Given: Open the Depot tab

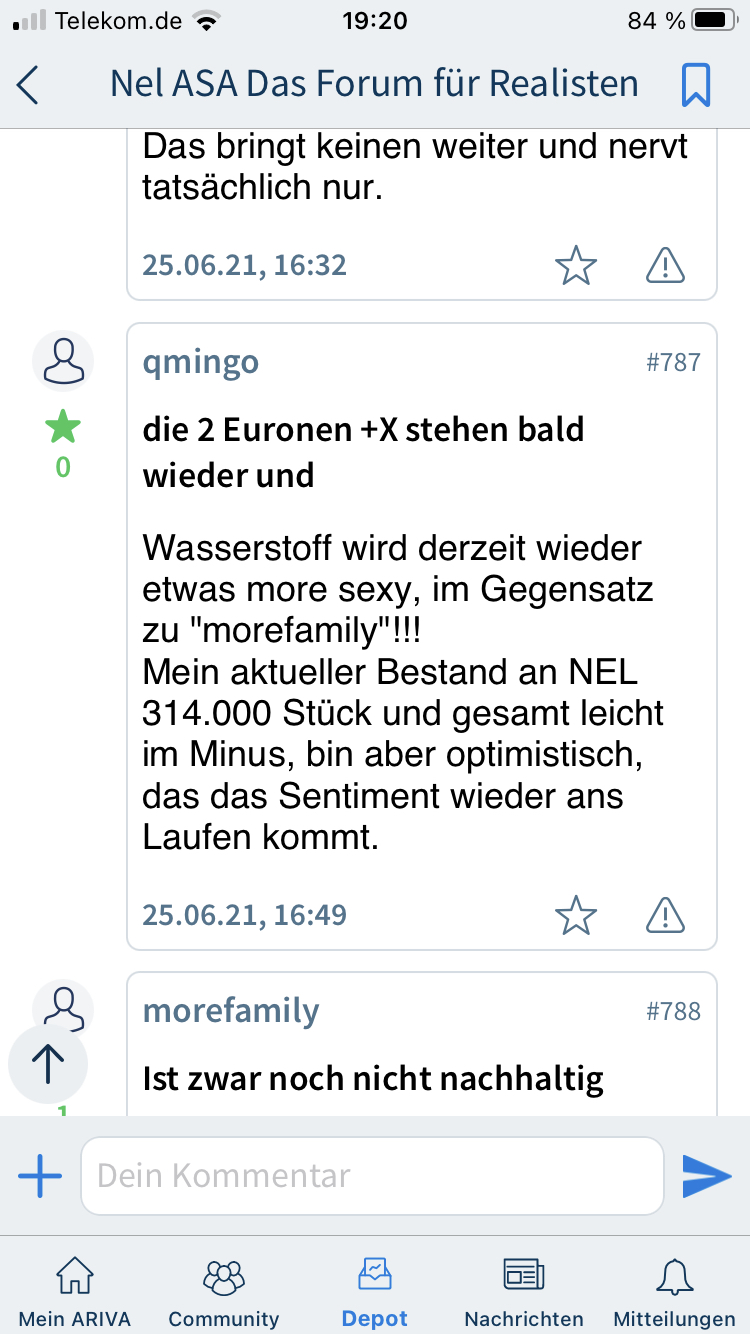Looking at the screenshot, I should [x=375, y=1292].
